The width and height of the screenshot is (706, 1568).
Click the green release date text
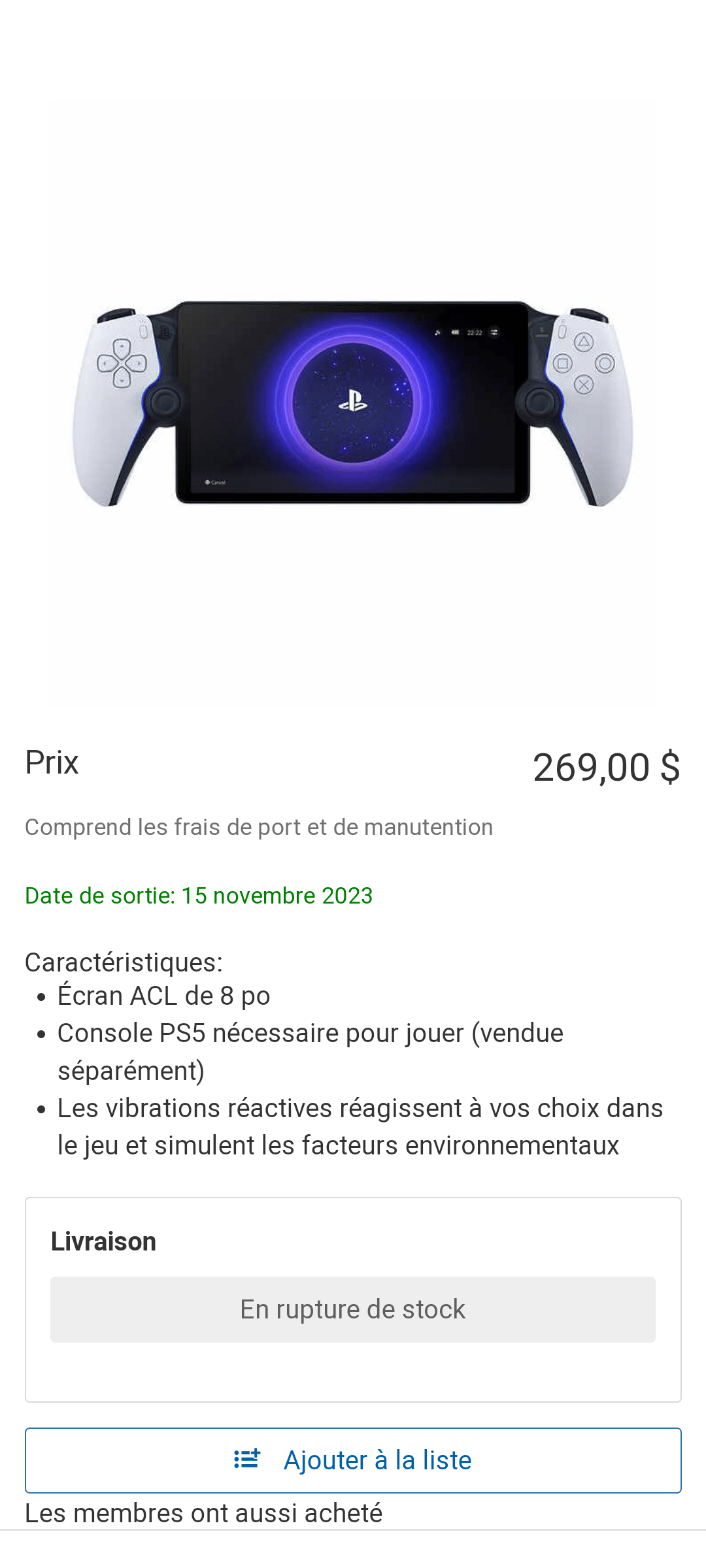pos(198,896)
